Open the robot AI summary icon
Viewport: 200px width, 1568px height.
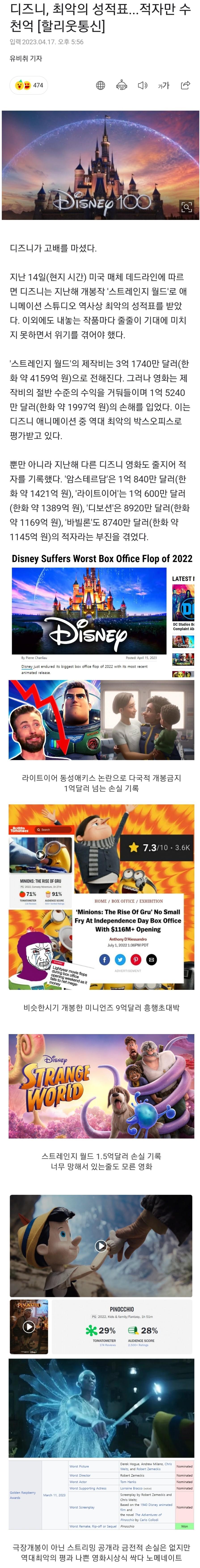[x=122, y=86]
